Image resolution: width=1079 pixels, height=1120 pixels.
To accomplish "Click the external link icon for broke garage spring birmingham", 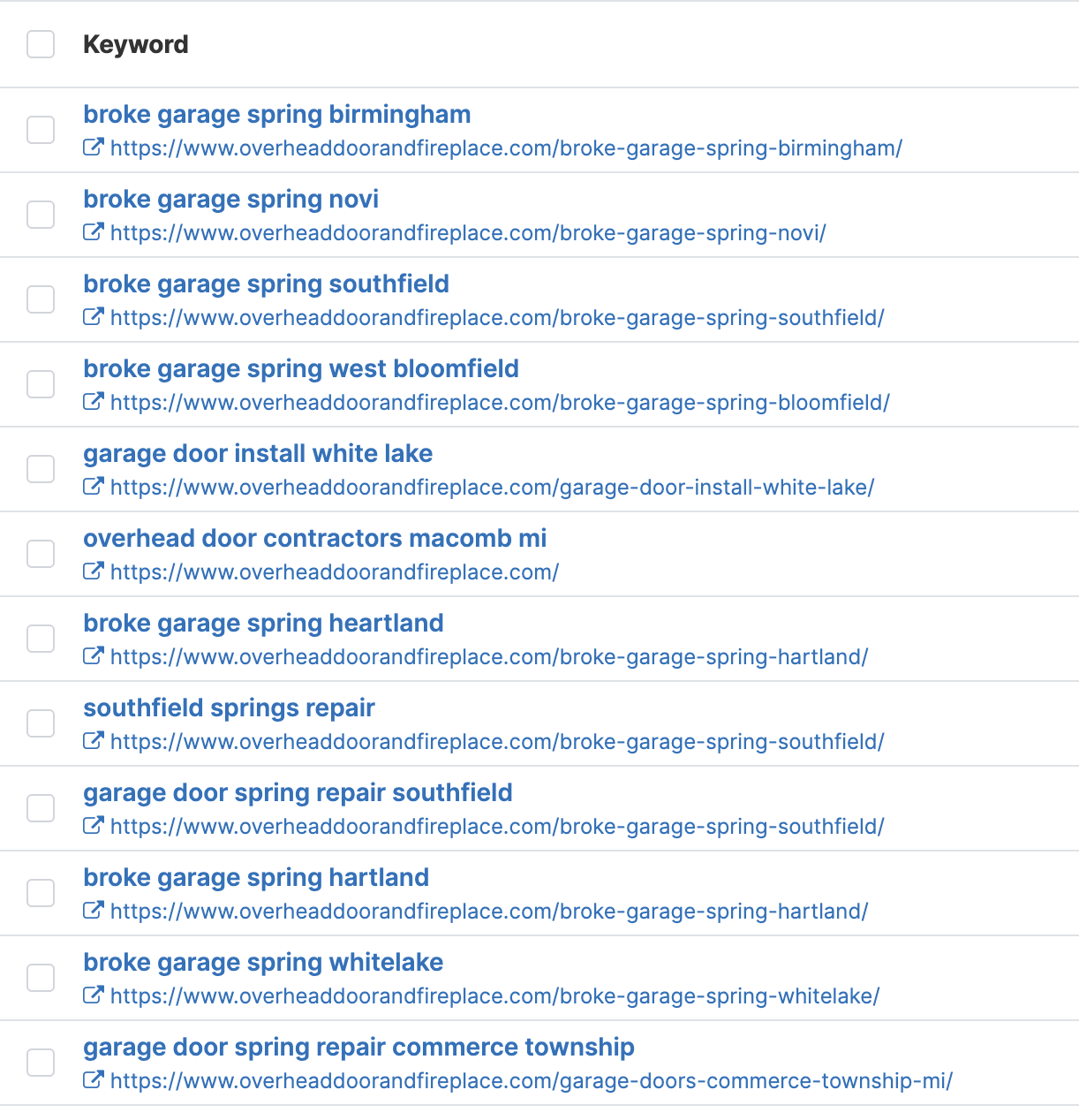I will 94,148.
